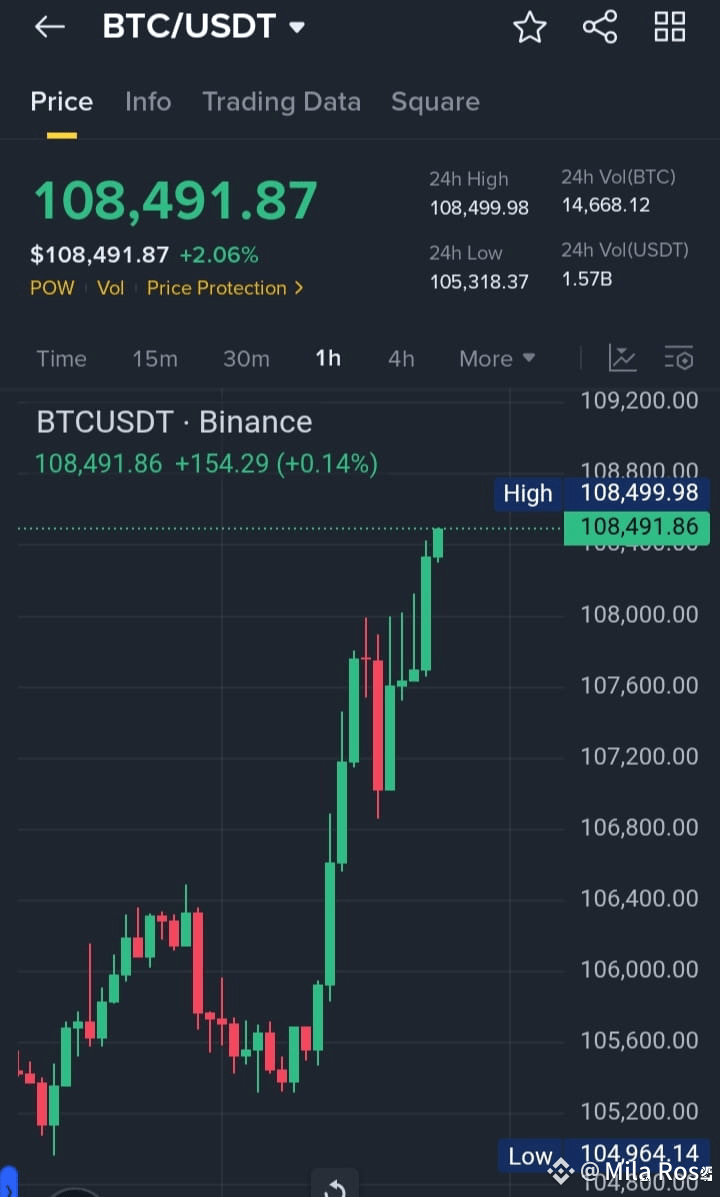Select the 4h chart interval
This screenshot has height=1197, width=720.
[x=400, y=358]
